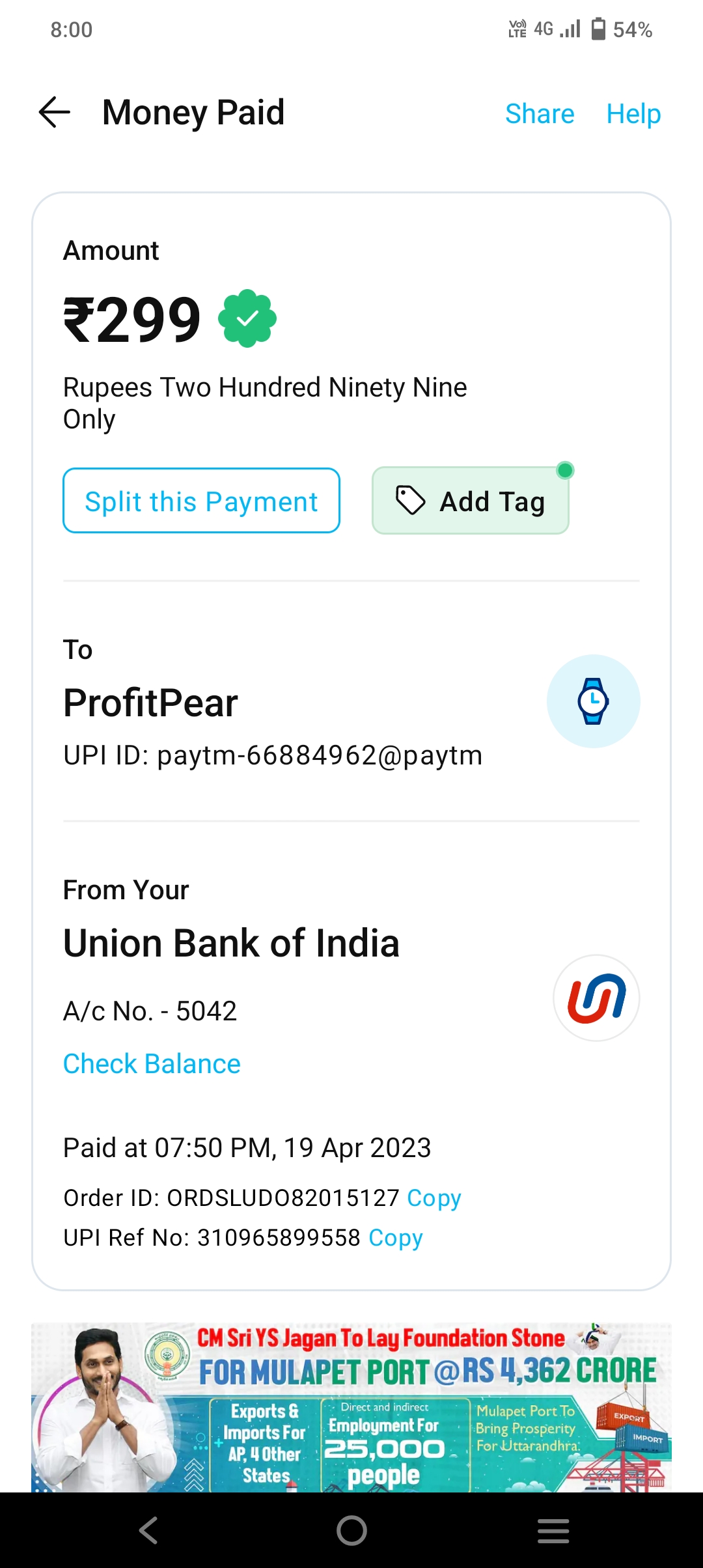Check Balance of Union Bank account
703x1568 pixels.
[152, 1063]
